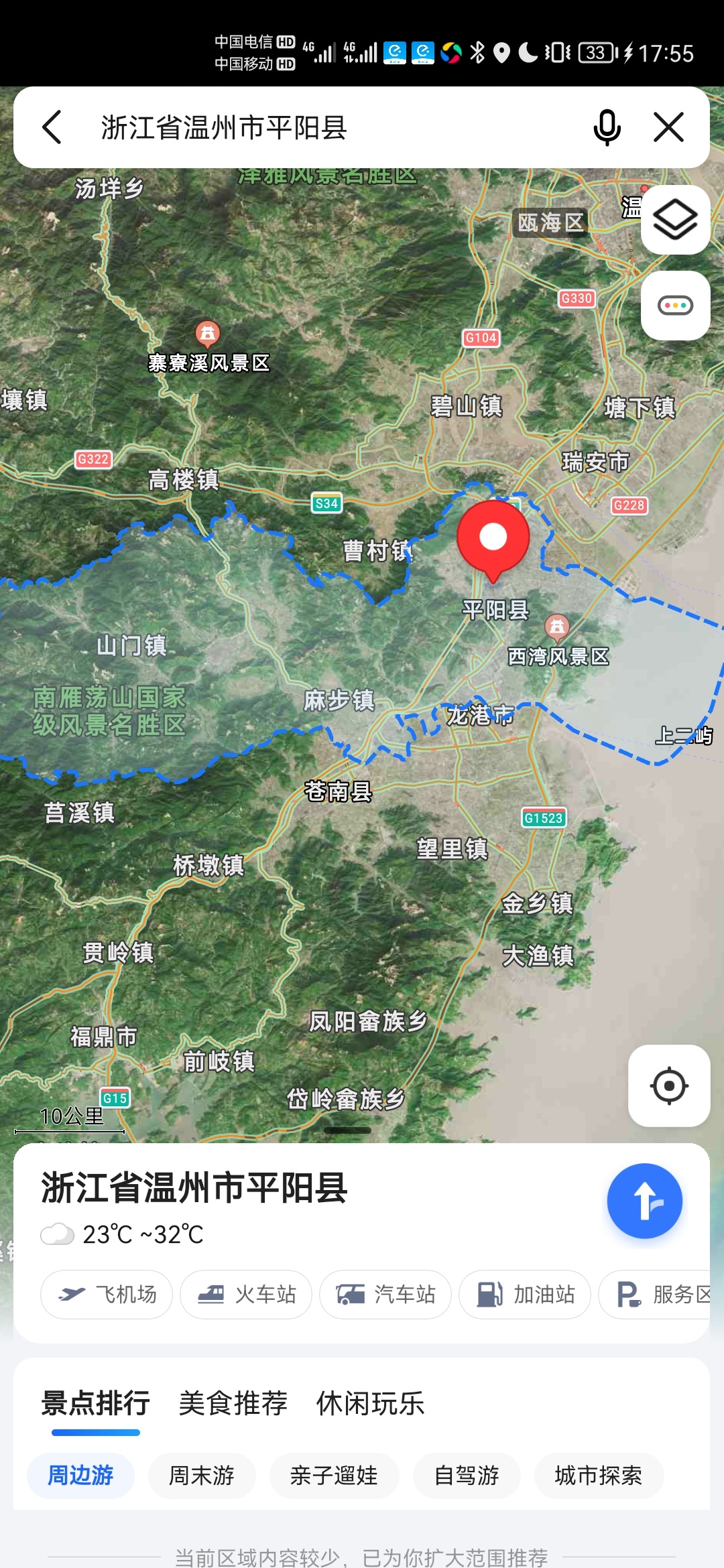The width and height of the screenshot is (724, 1568).
Task: Start voice search with the microphone
Action: tap(607, 127)
